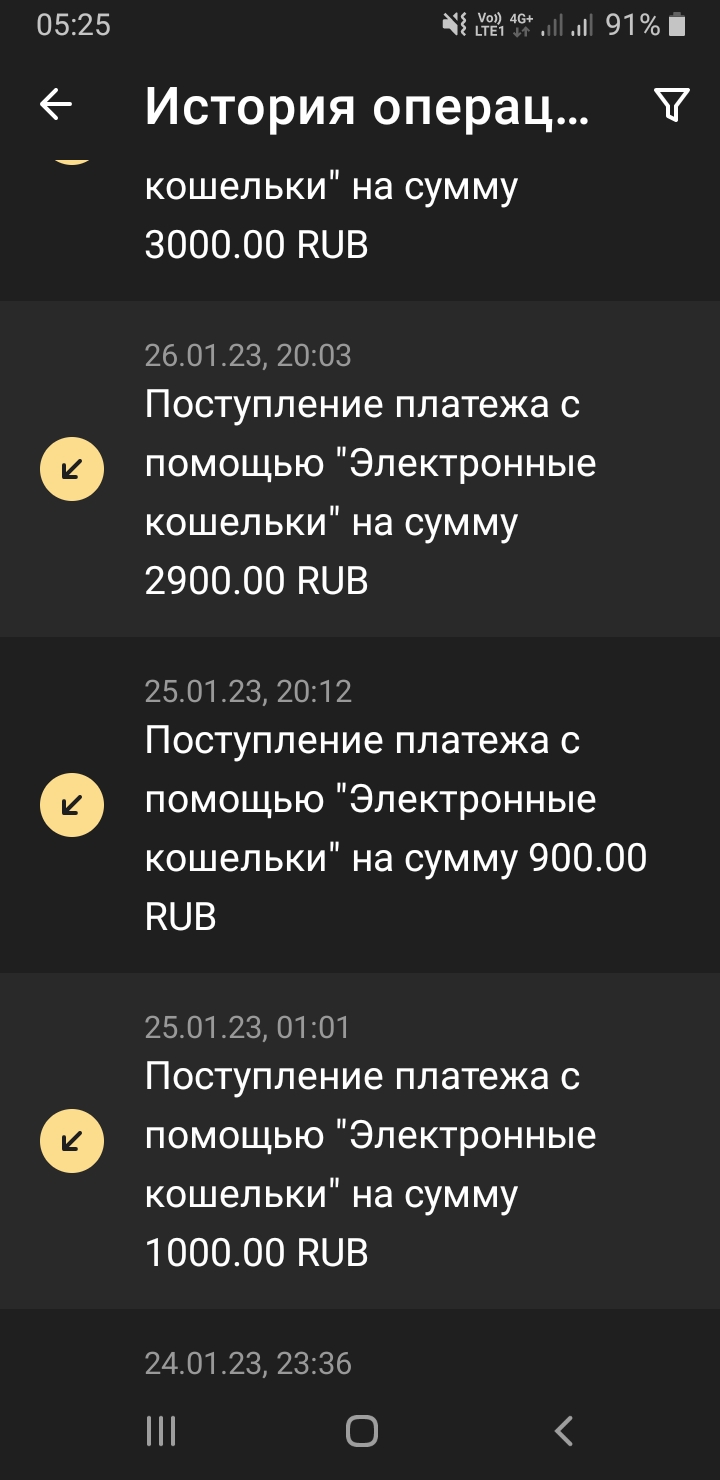Open the filter for the operations history
The height and width of the screenshot is (1480, 720).
tap(671, 105)
